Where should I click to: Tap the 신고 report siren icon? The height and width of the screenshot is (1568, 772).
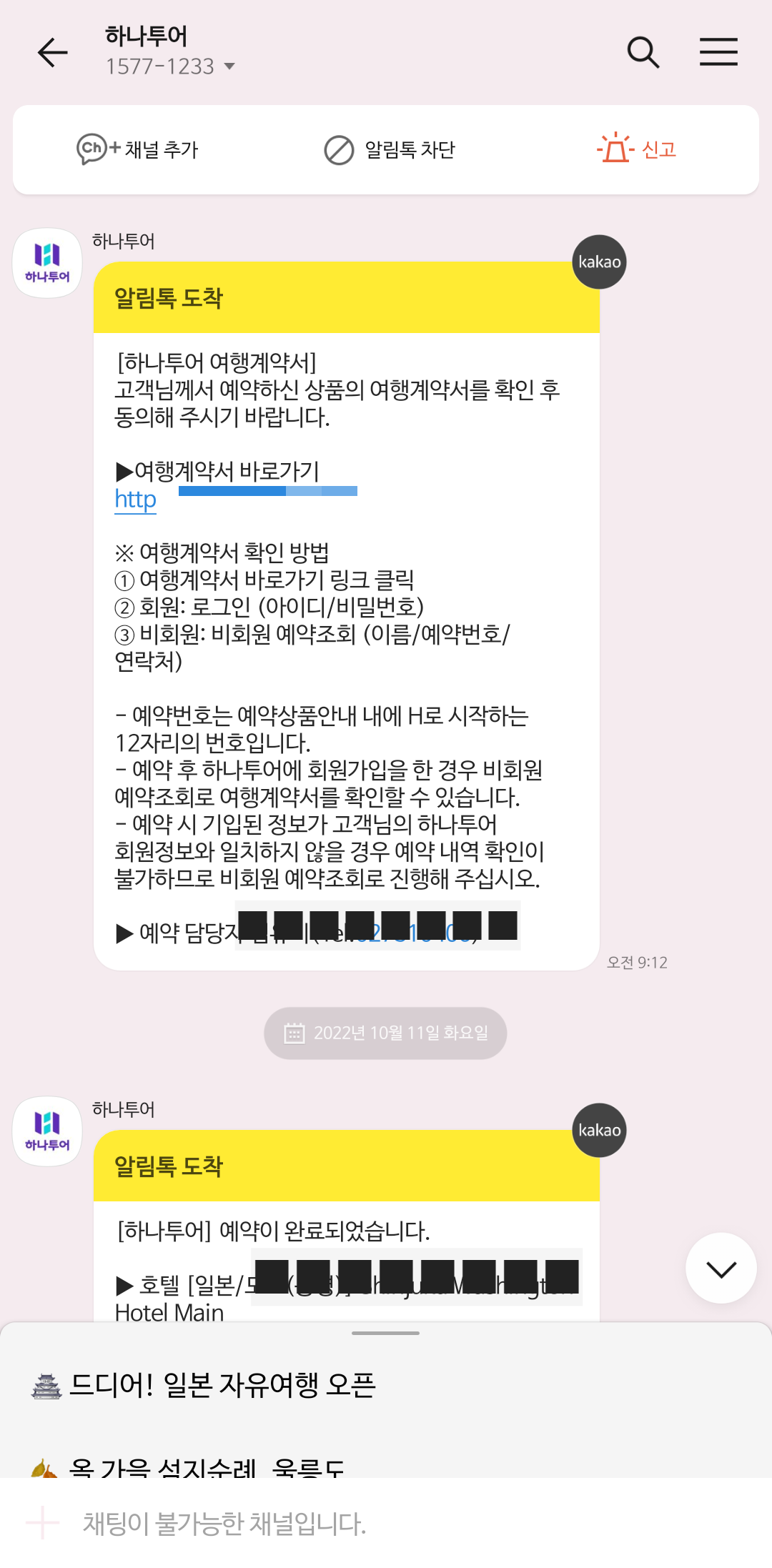point(615,149)
